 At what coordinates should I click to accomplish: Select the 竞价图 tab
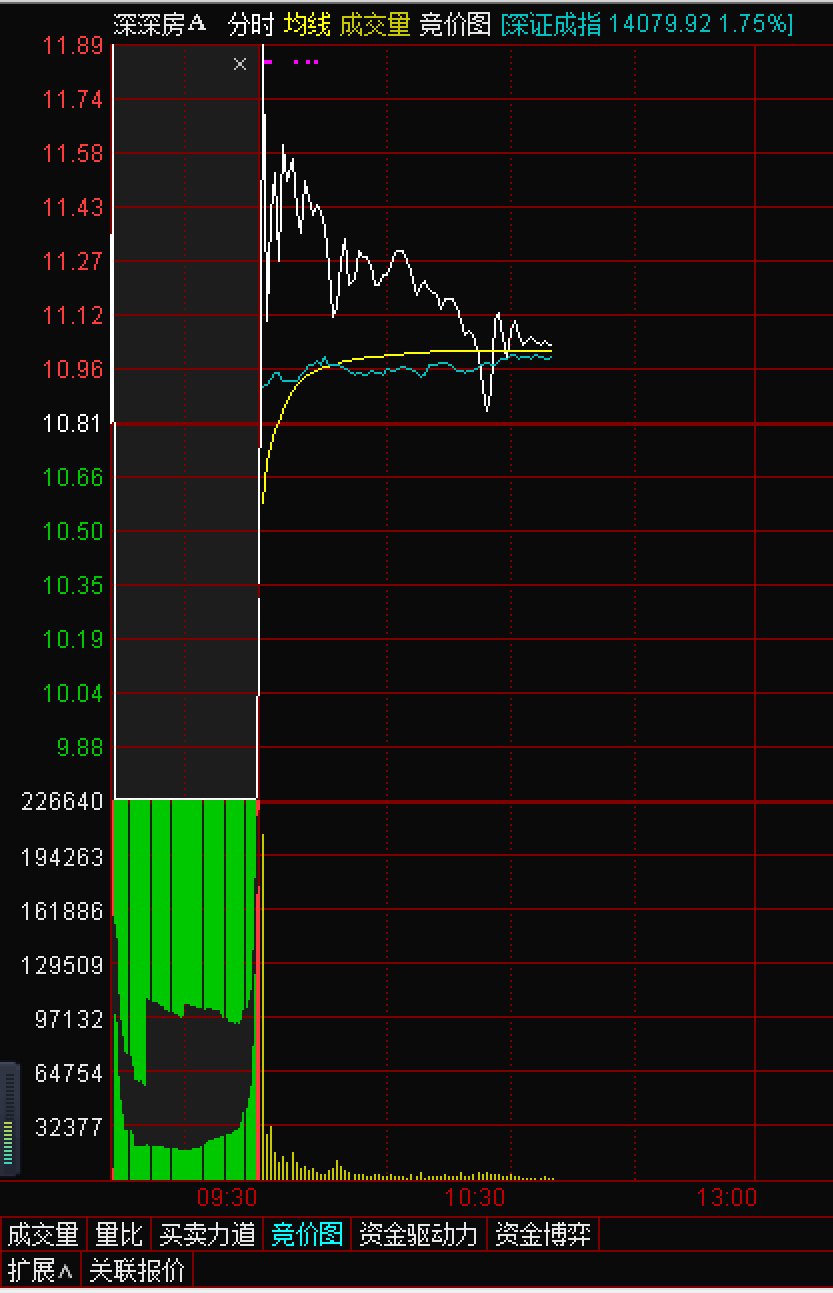[x=308, y=1235]
